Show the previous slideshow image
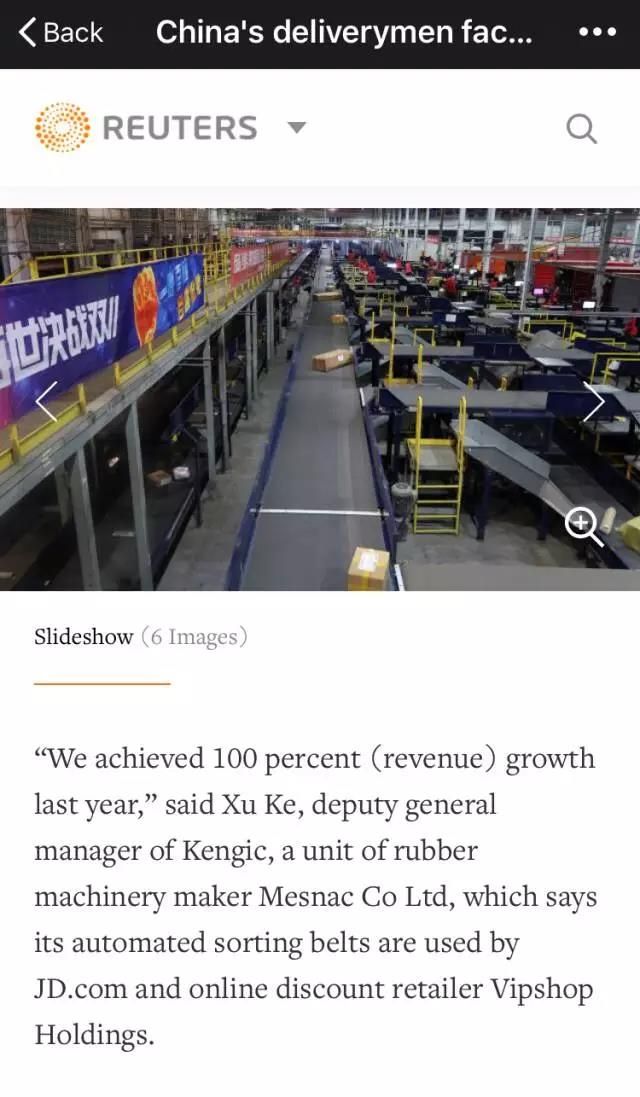This screenshot has width=640, height=1097. click(46, 401)
